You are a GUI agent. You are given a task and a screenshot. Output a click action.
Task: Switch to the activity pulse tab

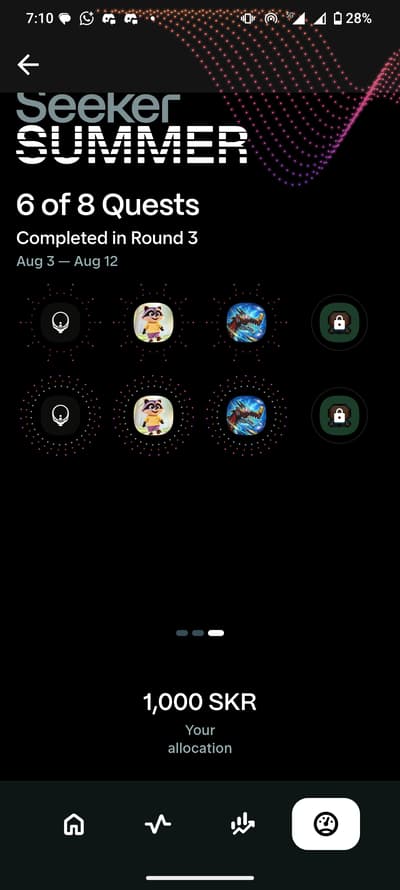[158, 824]
